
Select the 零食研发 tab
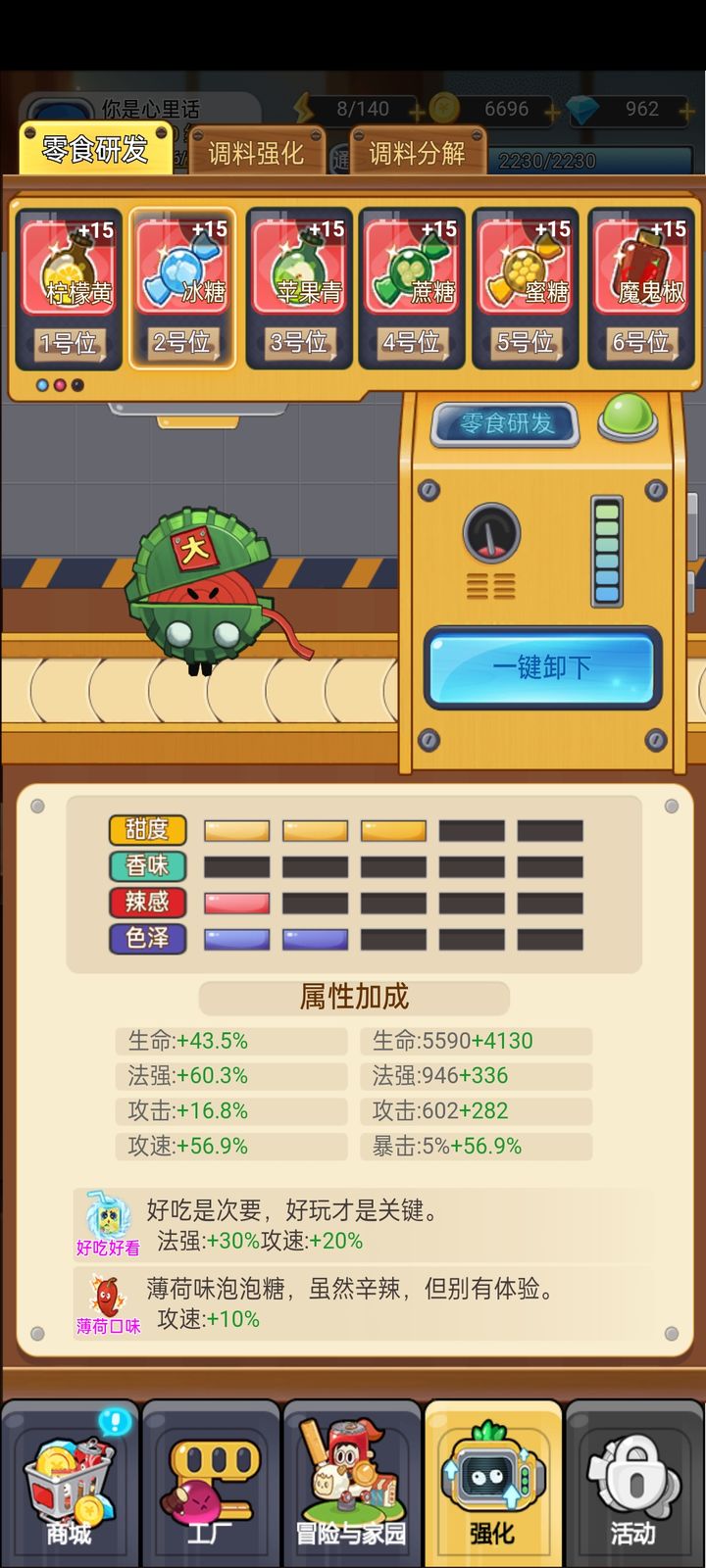coord(95,150)
